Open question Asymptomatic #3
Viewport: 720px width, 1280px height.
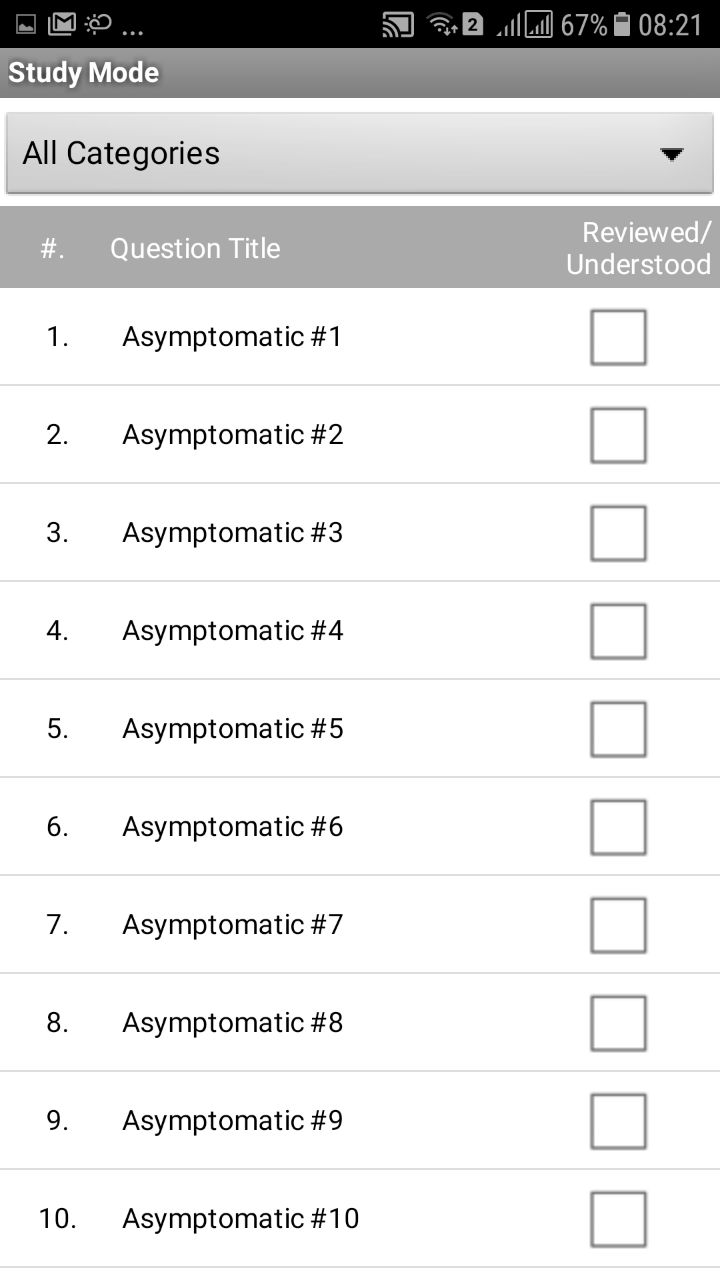pyautogui.click(x=232, y=533)
